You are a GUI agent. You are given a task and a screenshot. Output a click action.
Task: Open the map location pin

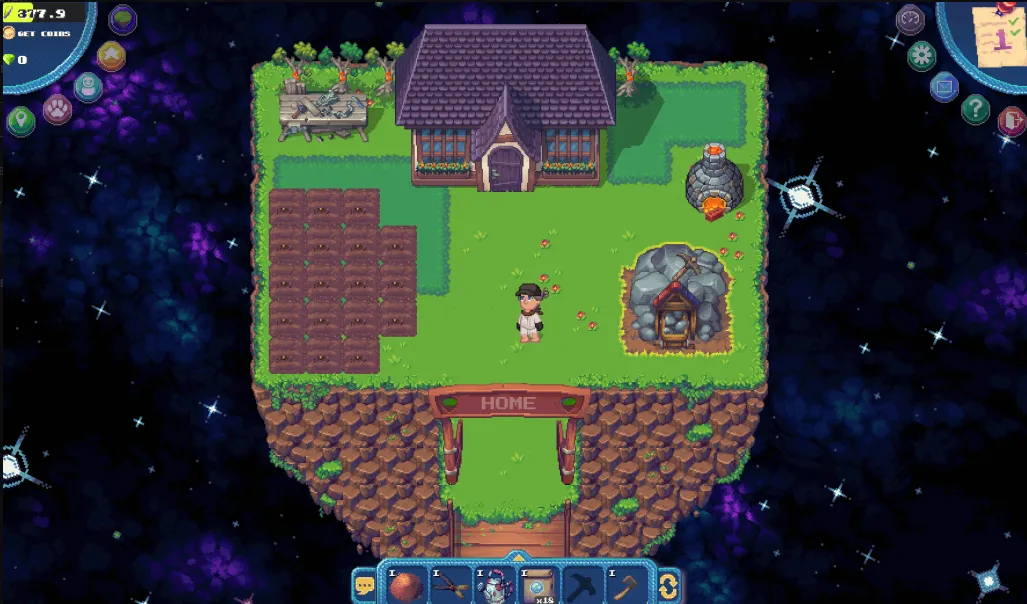[x=20, y=122]
